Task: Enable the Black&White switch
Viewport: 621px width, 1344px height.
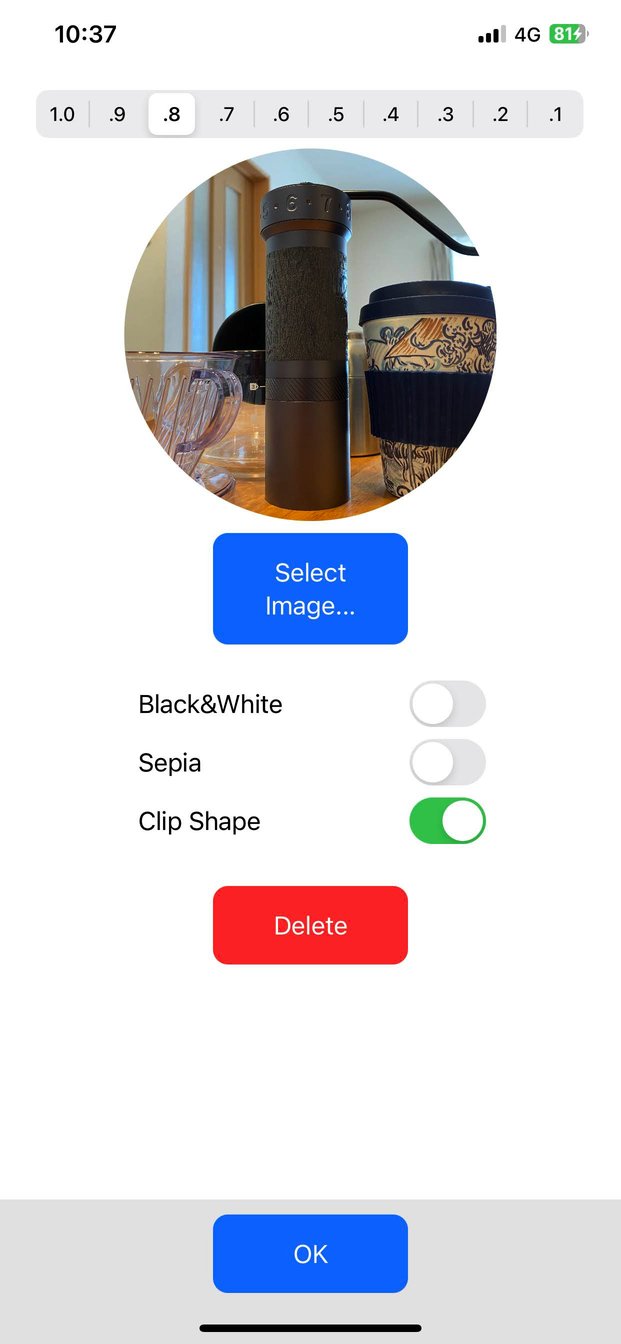Action: click(x=447, y=704)
